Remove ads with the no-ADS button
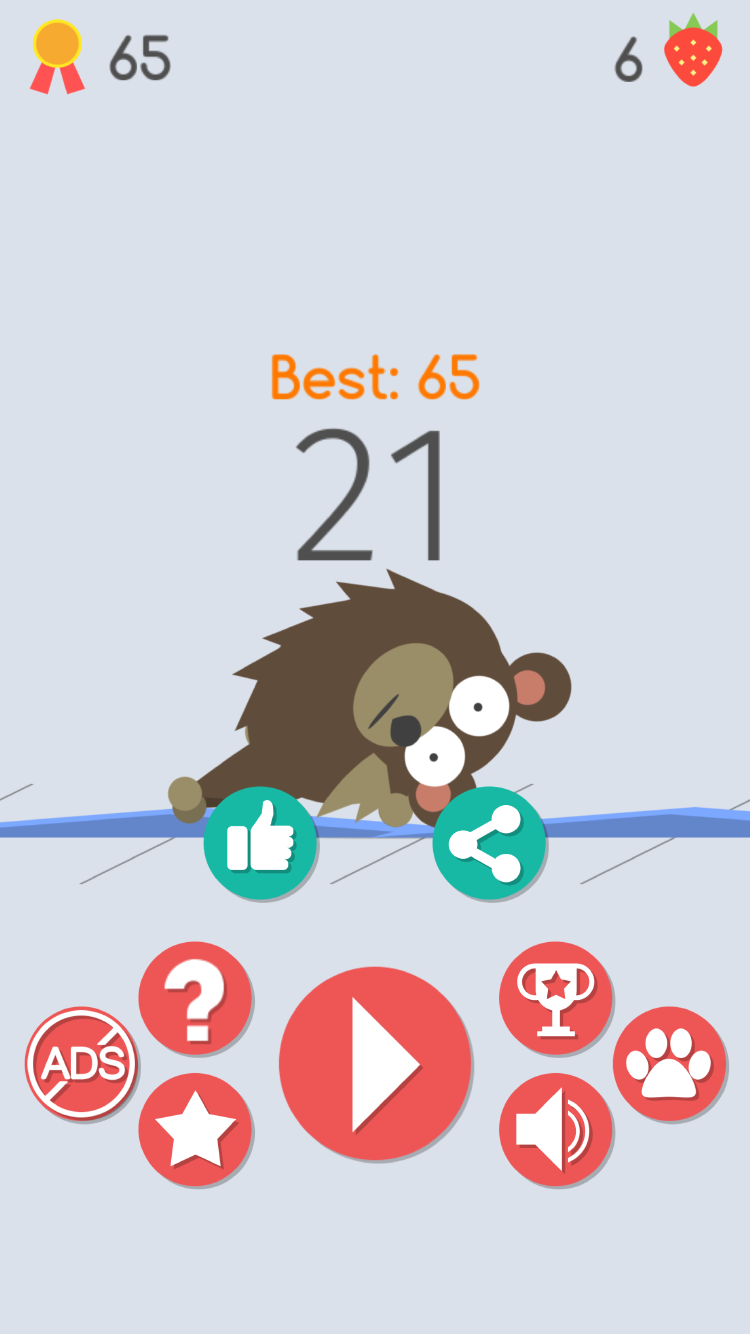This screenshot has width=750, height=1334. 81,1063
